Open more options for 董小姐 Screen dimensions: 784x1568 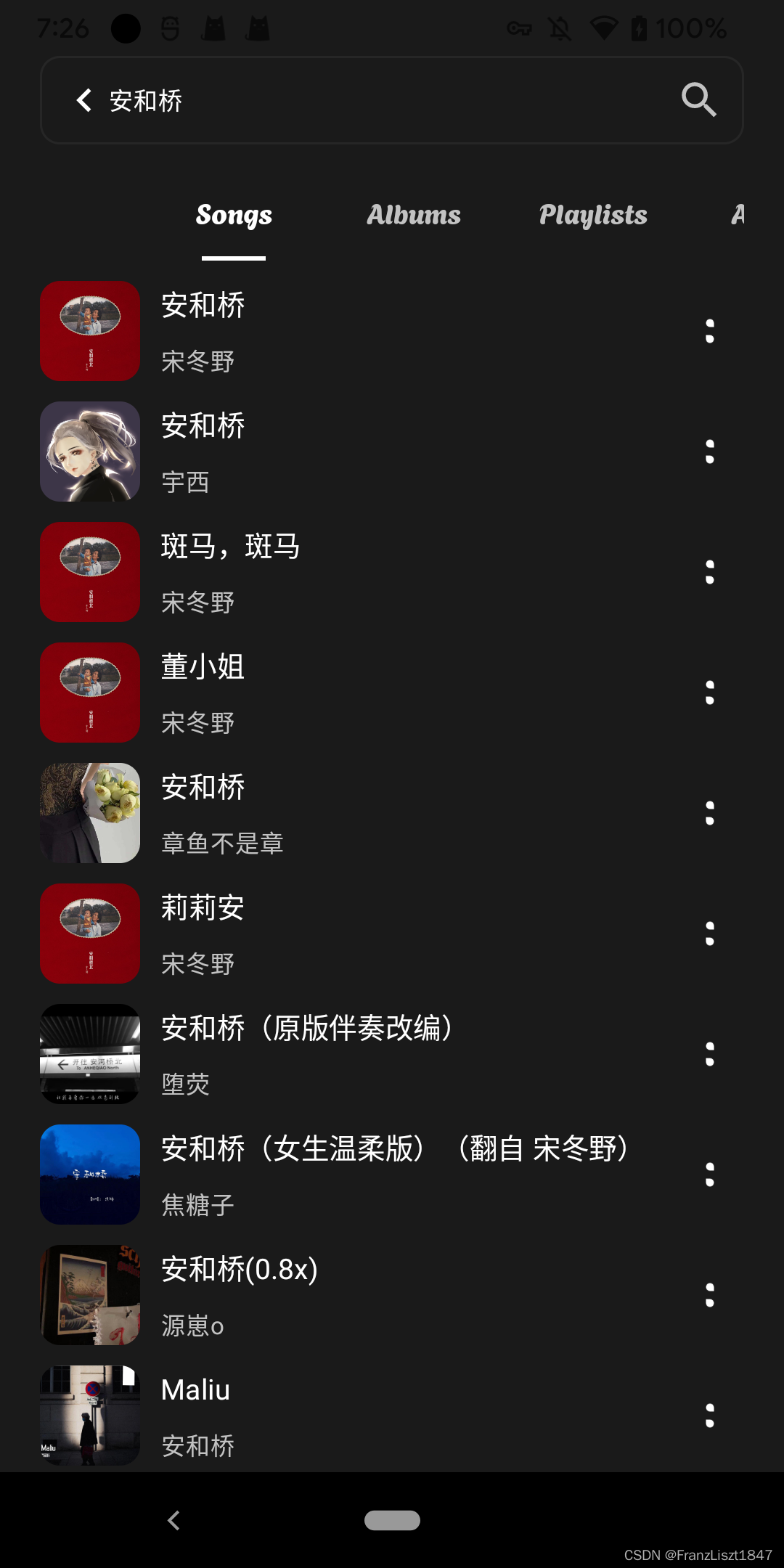click(710, 693)
